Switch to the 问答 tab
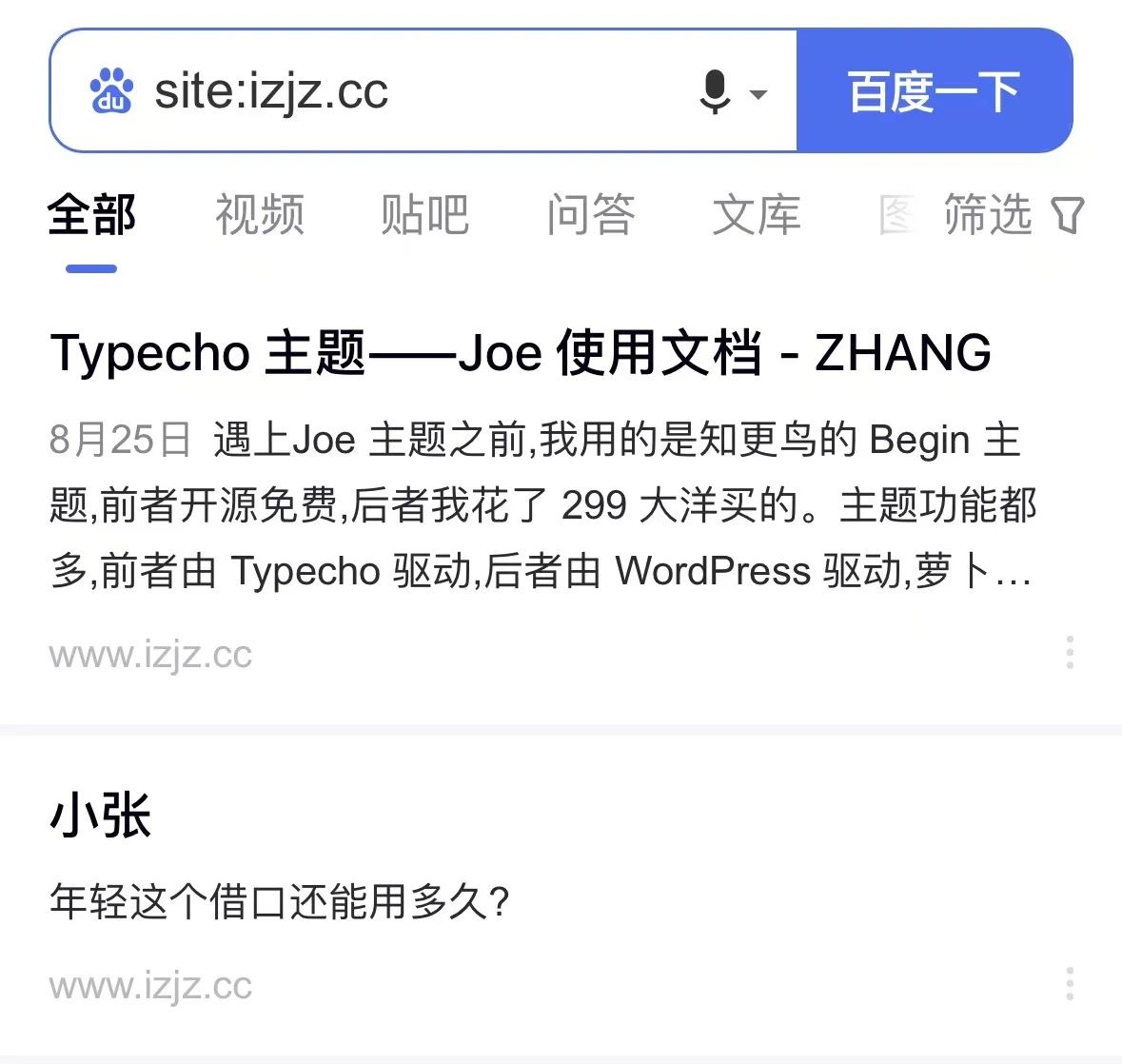Image resolution: width=1122 pixels, height=1064 pixels. [590, 215]
